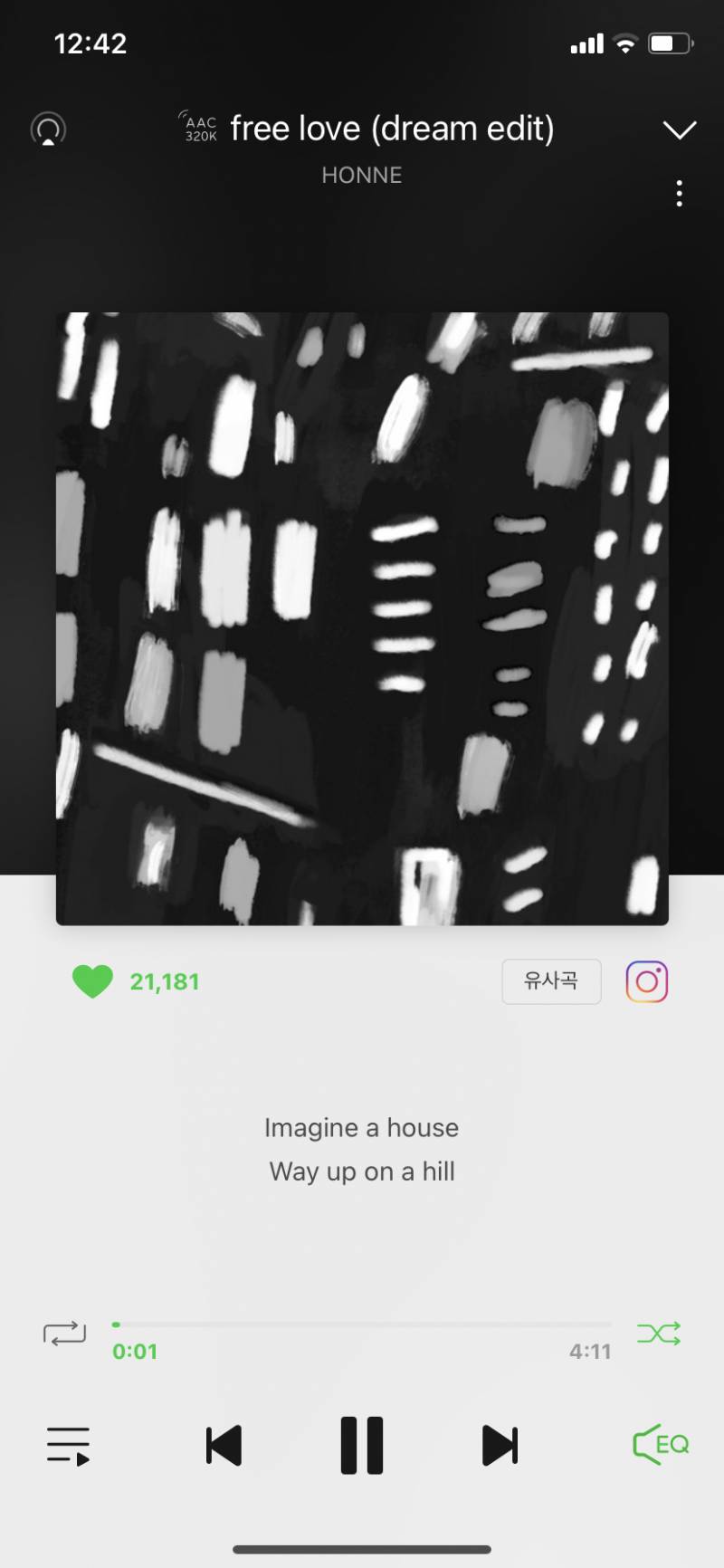Viewport: 724px width, 1568px height.
Task: Open the Instagram share icon
Action: tap(646, 980)
